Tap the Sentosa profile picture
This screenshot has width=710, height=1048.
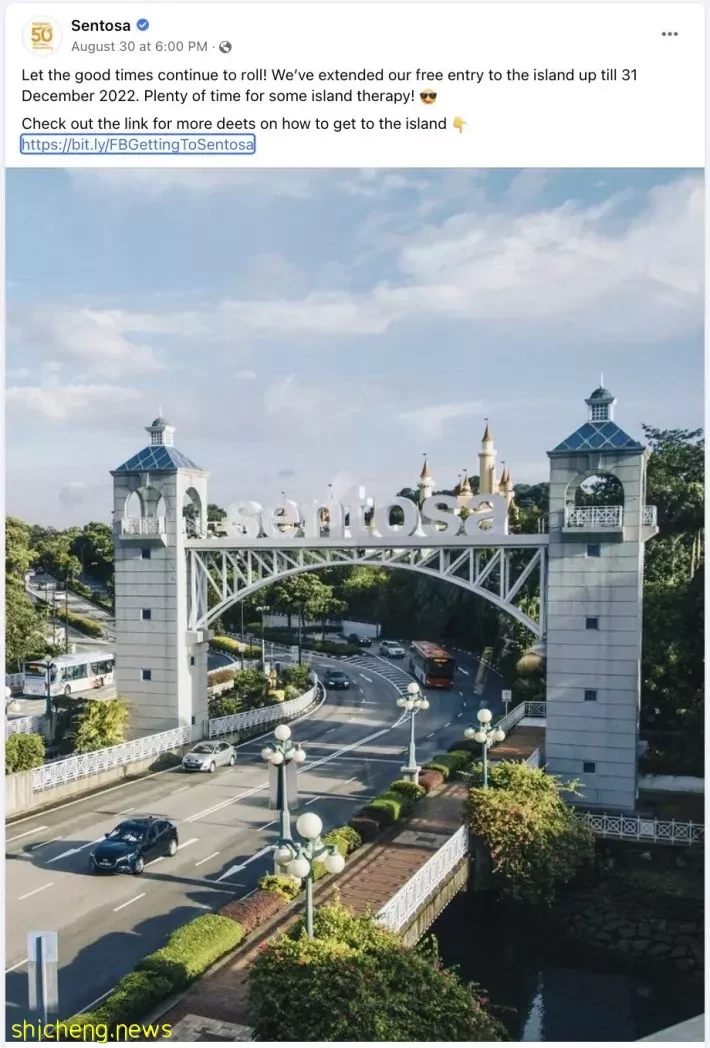(x=42, y=35)
